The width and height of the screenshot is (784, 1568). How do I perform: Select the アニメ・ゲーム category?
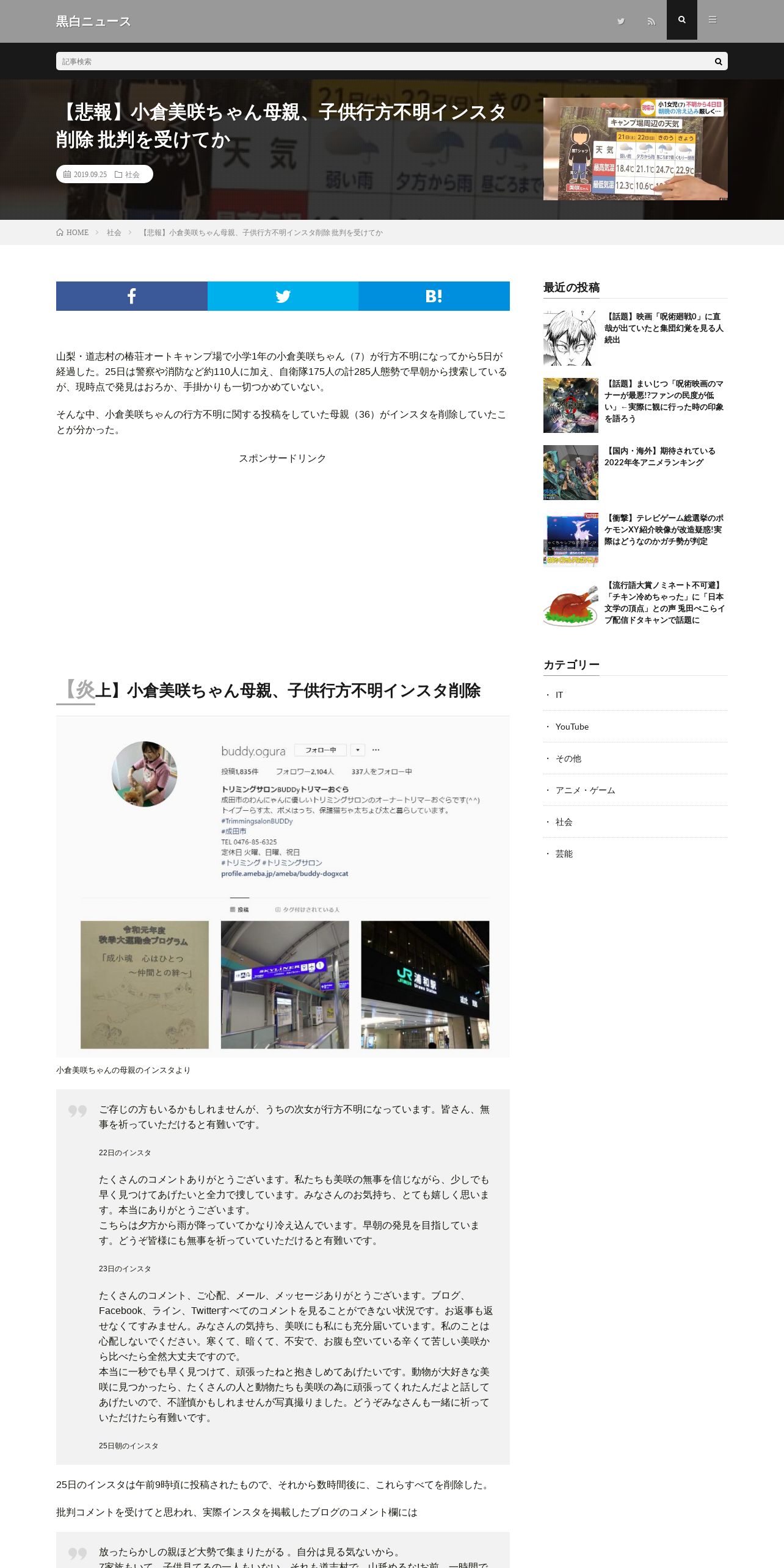pos(585,790)
